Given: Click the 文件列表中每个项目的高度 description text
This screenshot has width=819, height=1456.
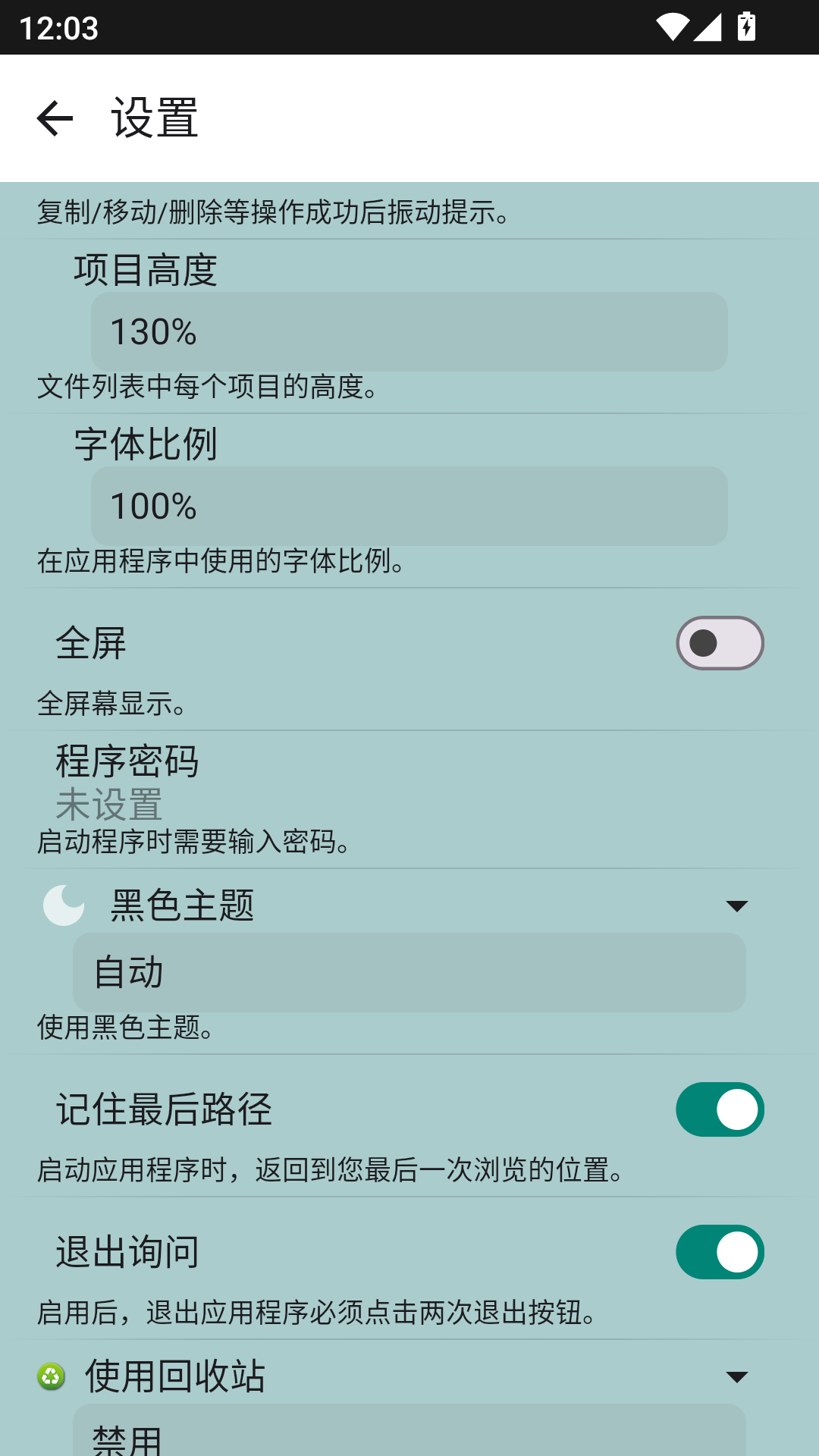Looking at the screenshot, I should pos(206,390).
